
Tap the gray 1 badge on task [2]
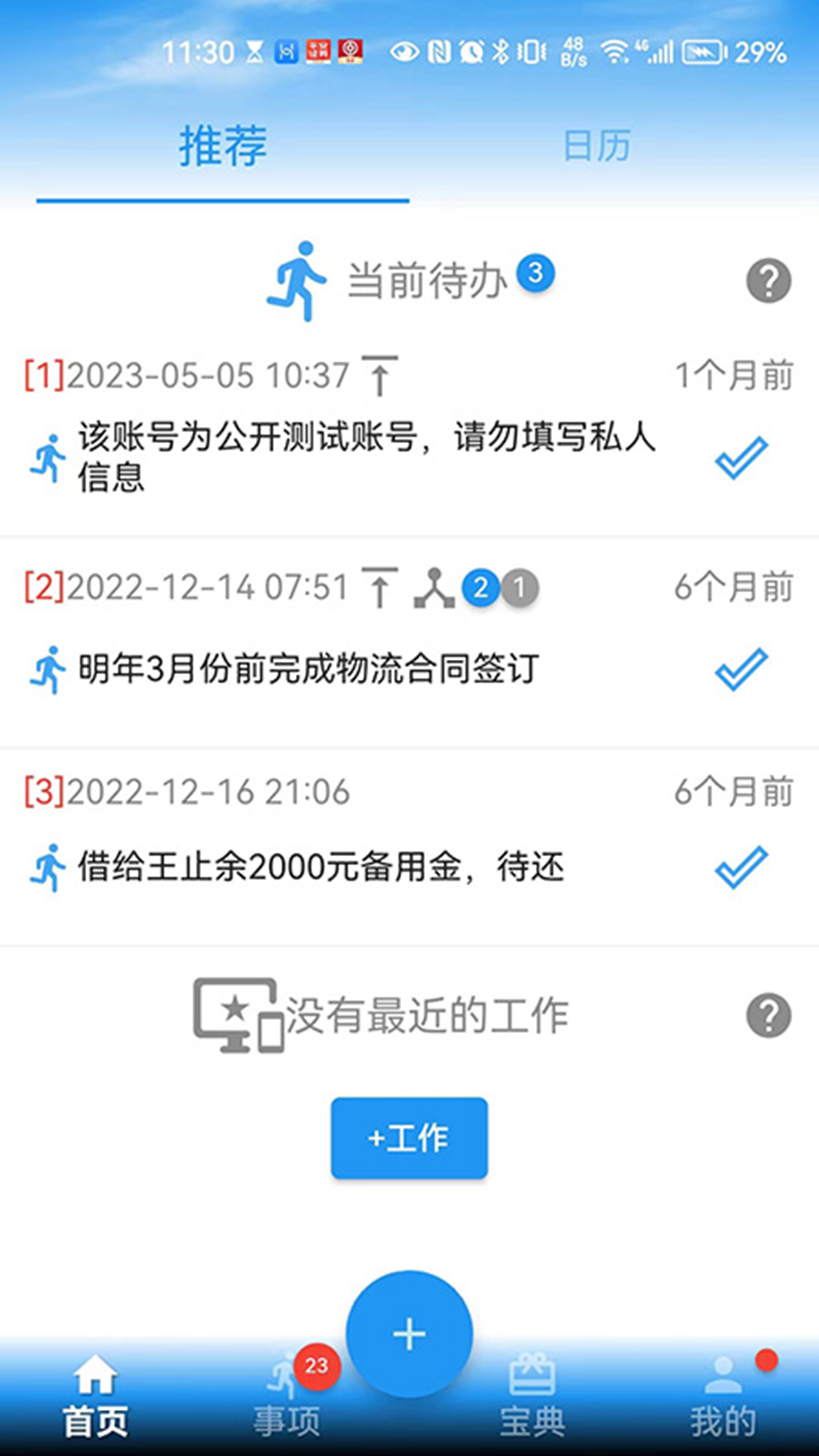[519, 585]
